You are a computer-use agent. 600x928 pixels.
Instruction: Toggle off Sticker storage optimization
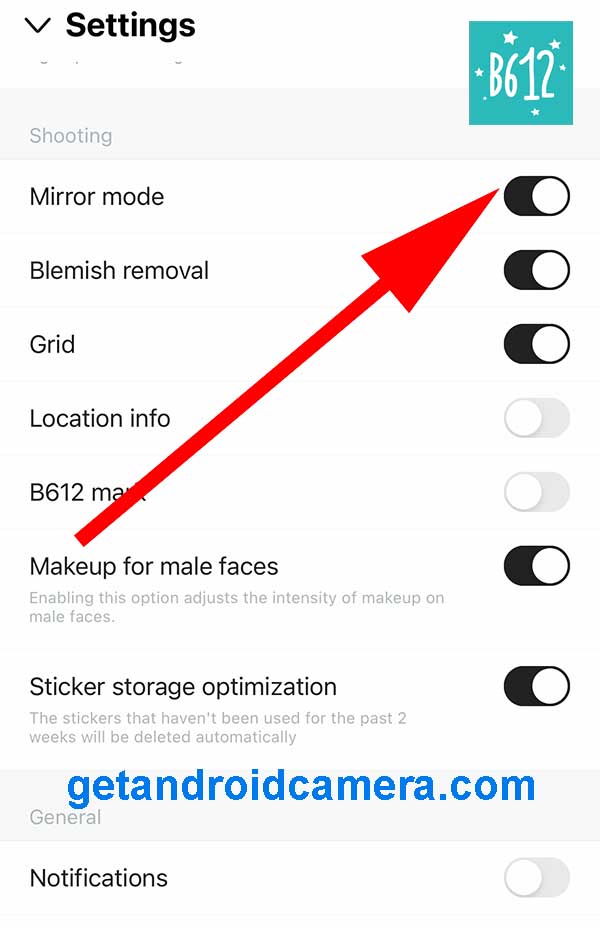click(537, 687)
